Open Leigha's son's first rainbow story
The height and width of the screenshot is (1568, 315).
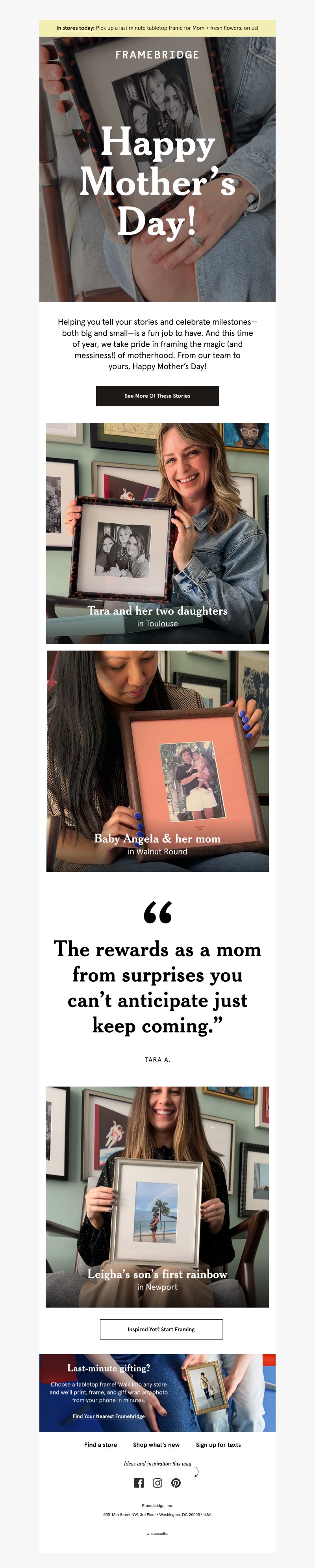(157, 1197)
